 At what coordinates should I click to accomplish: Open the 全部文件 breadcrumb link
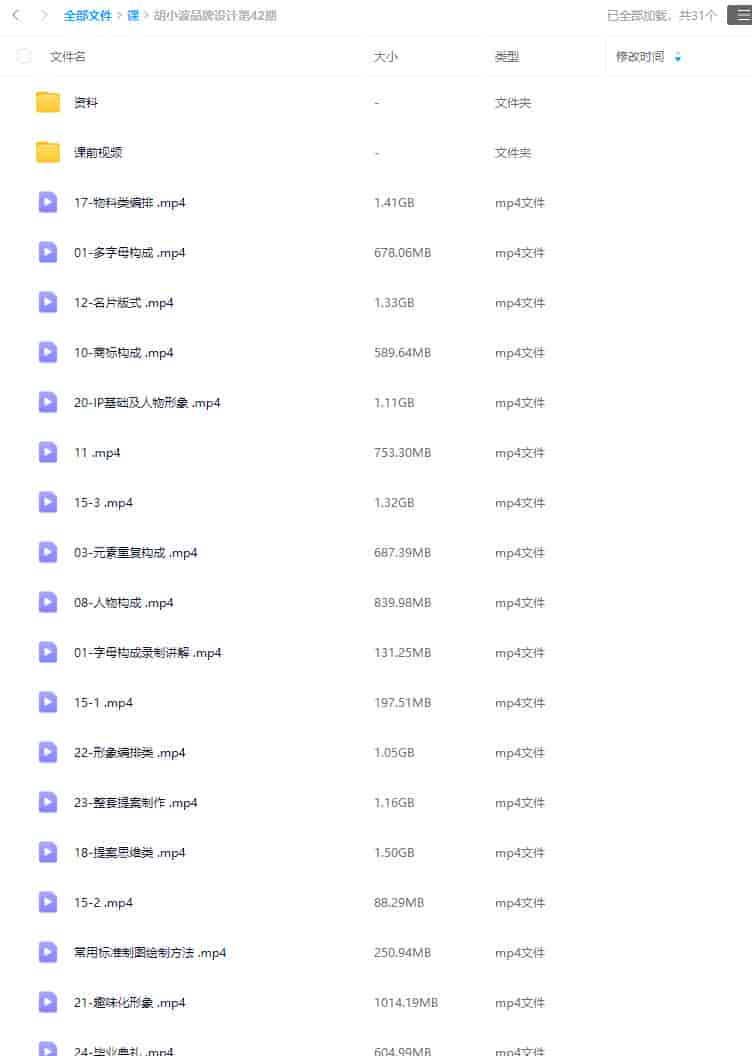(x=88, y=16)
